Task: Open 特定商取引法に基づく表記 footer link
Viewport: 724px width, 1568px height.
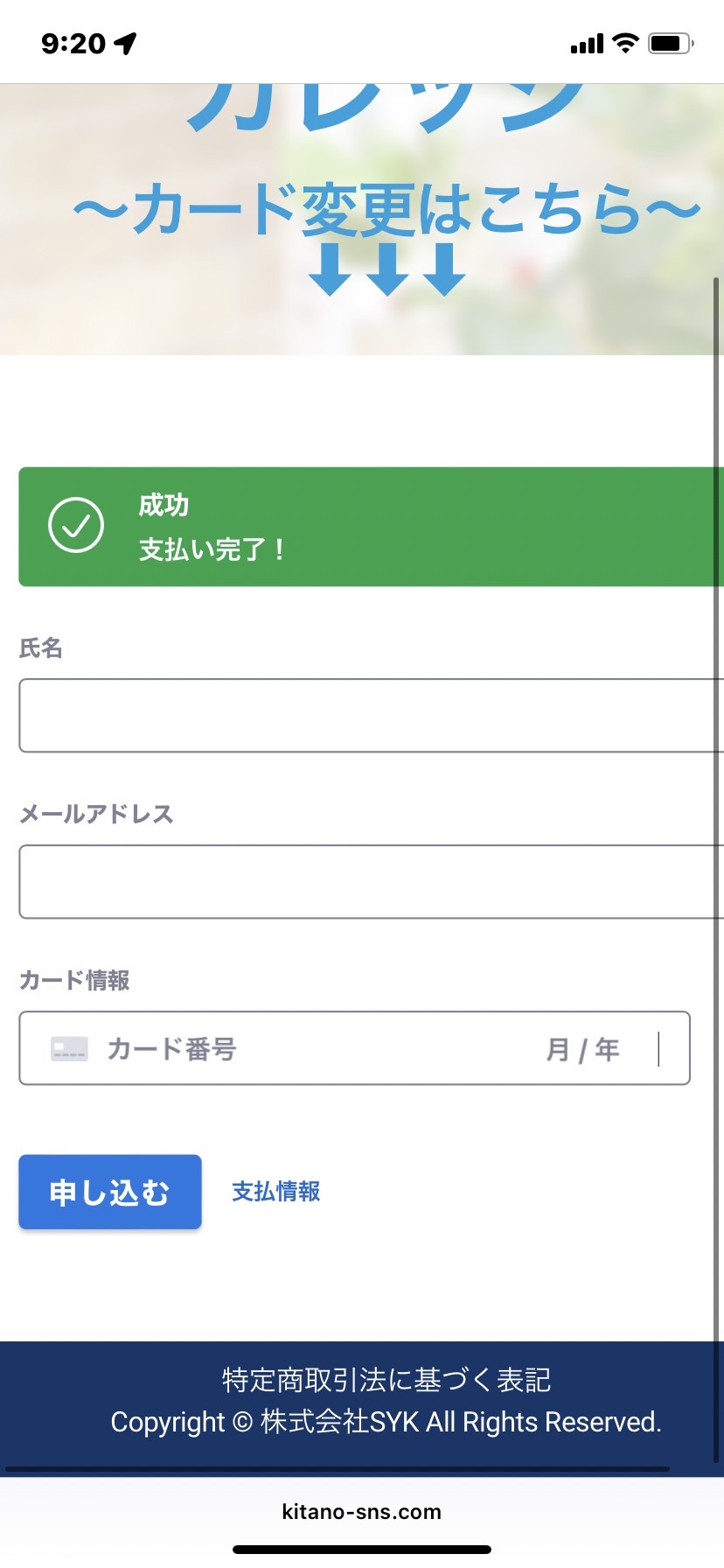Action: pos(386,1380)
